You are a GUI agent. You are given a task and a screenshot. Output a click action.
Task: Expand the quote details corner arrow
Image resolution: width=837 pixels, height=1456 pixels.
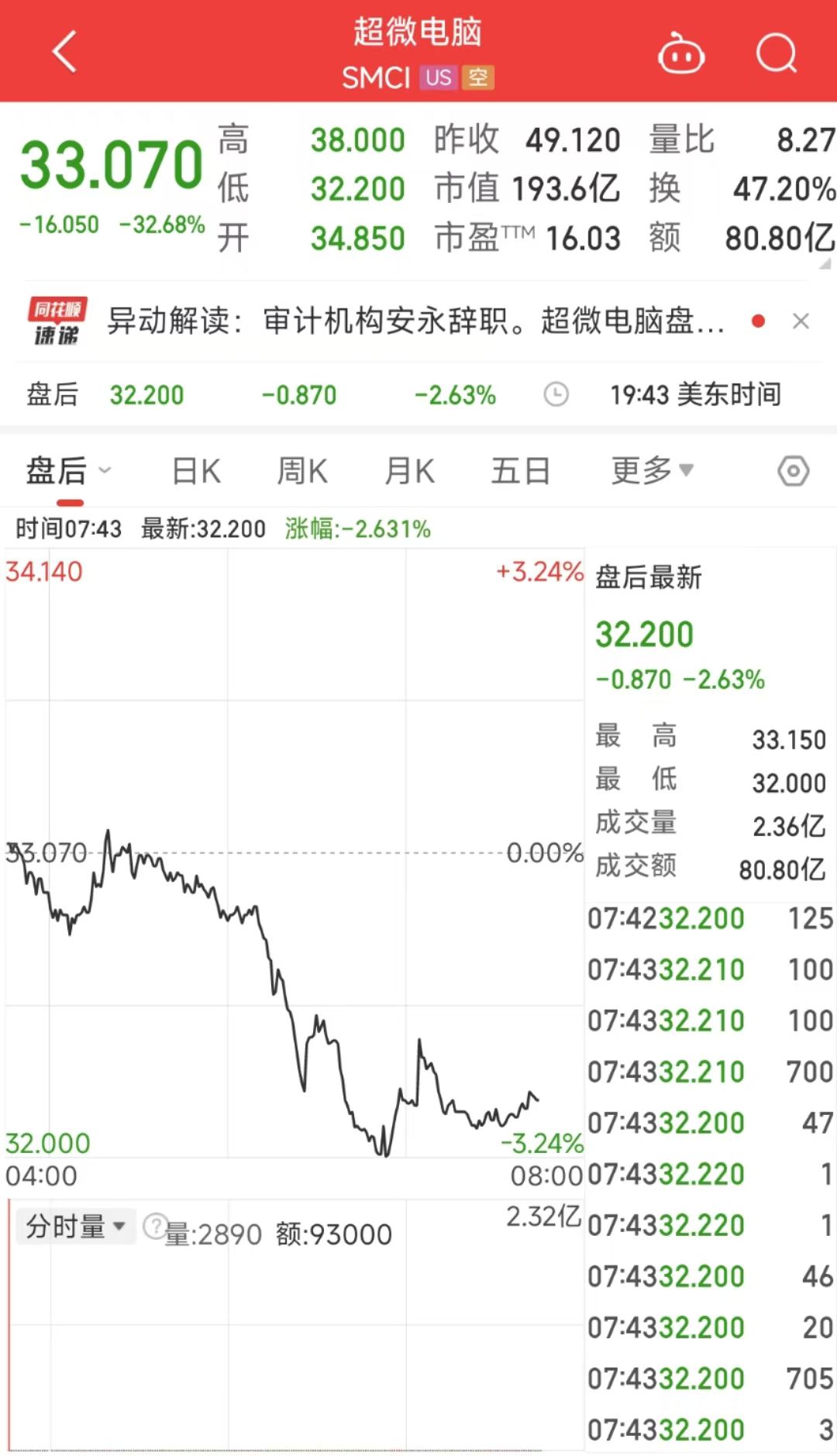point(825,264)
